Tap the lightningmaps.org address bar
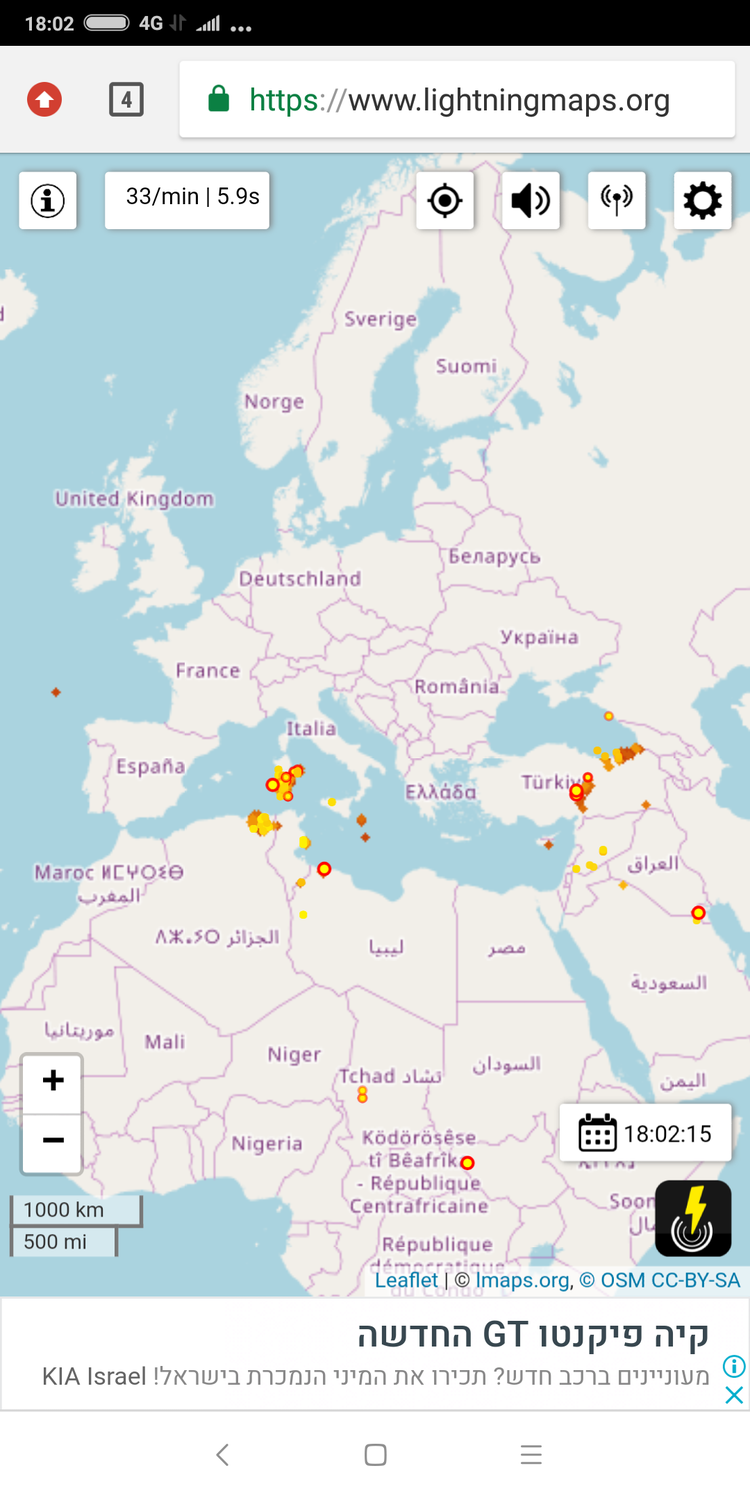The image size is (750, 1500). [457, 100]
